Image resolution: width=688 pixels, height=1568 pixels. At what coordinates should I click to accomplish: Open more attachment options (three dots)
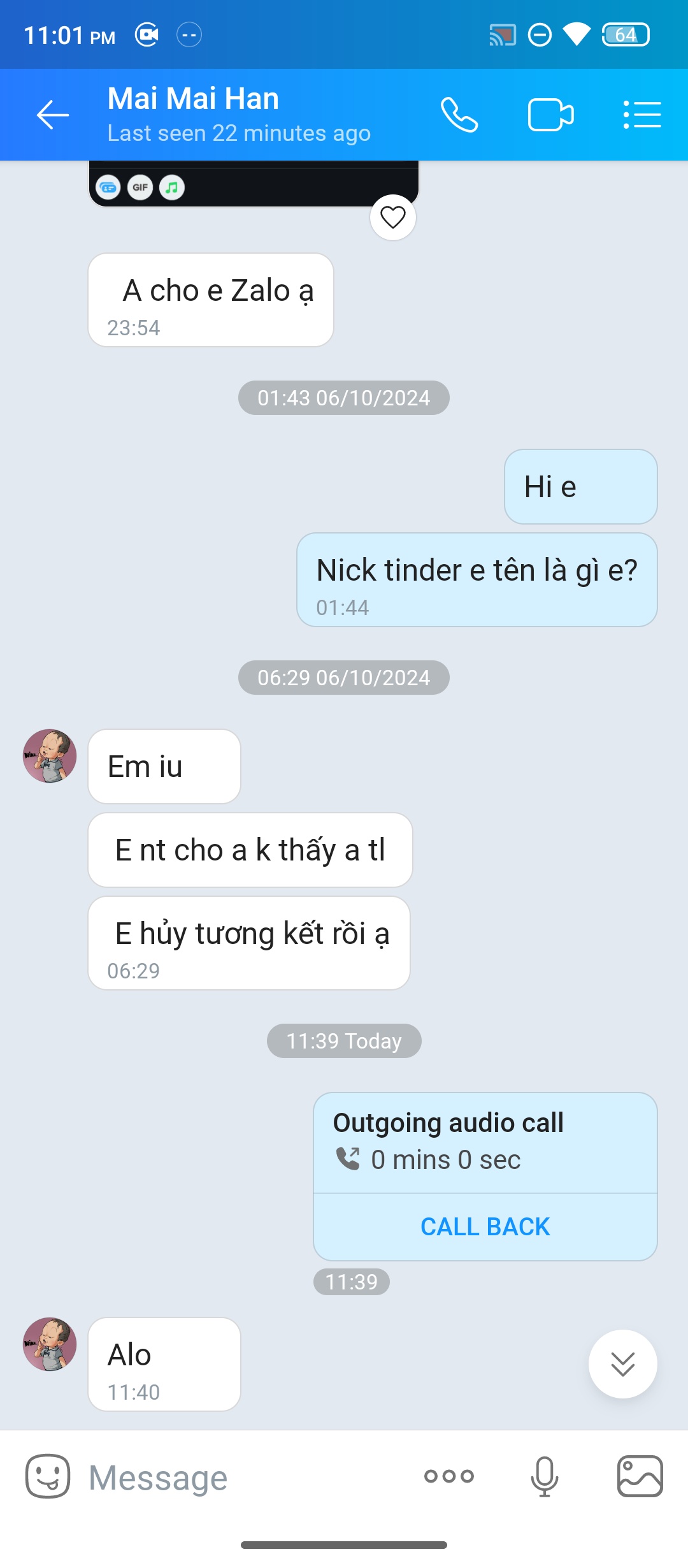click(x=449, y=1476)
